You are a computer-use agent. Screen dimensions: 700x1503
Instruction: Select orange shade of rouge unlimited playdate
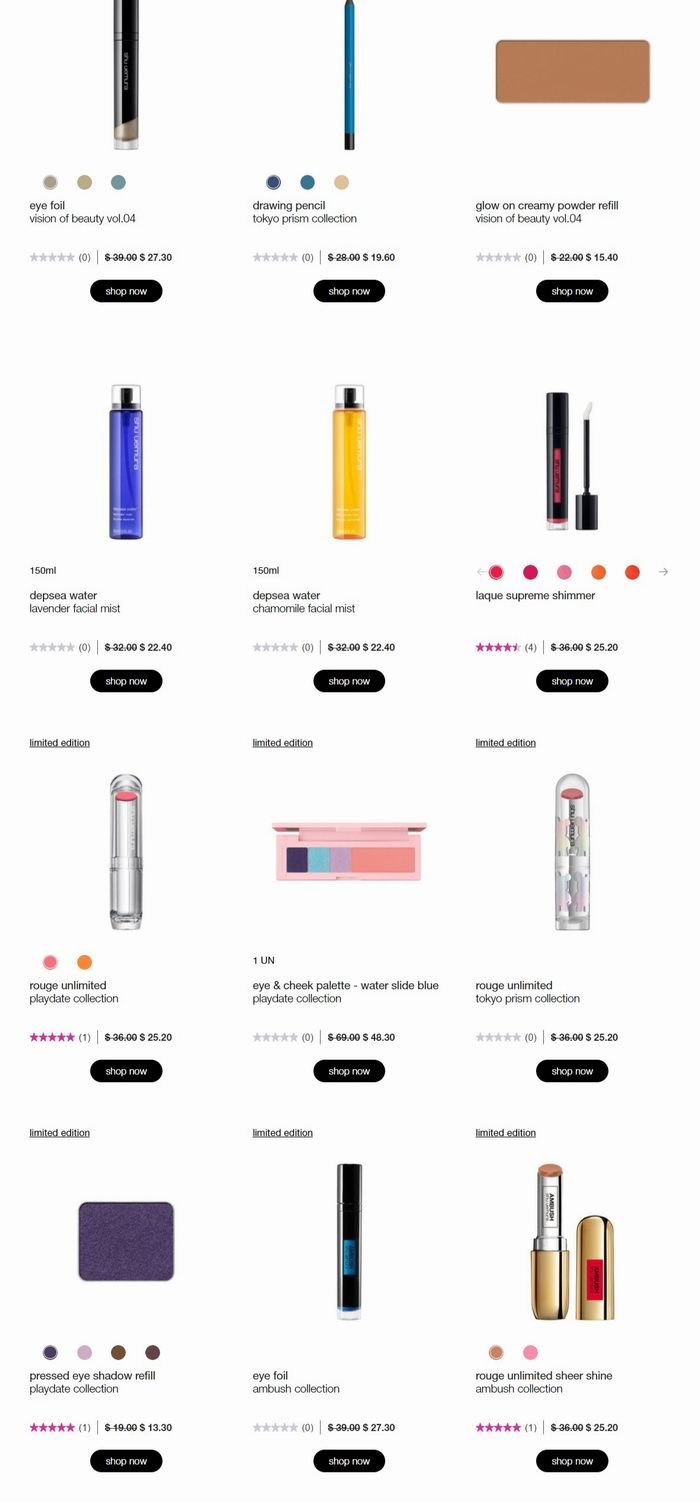(x=84, y=962)
